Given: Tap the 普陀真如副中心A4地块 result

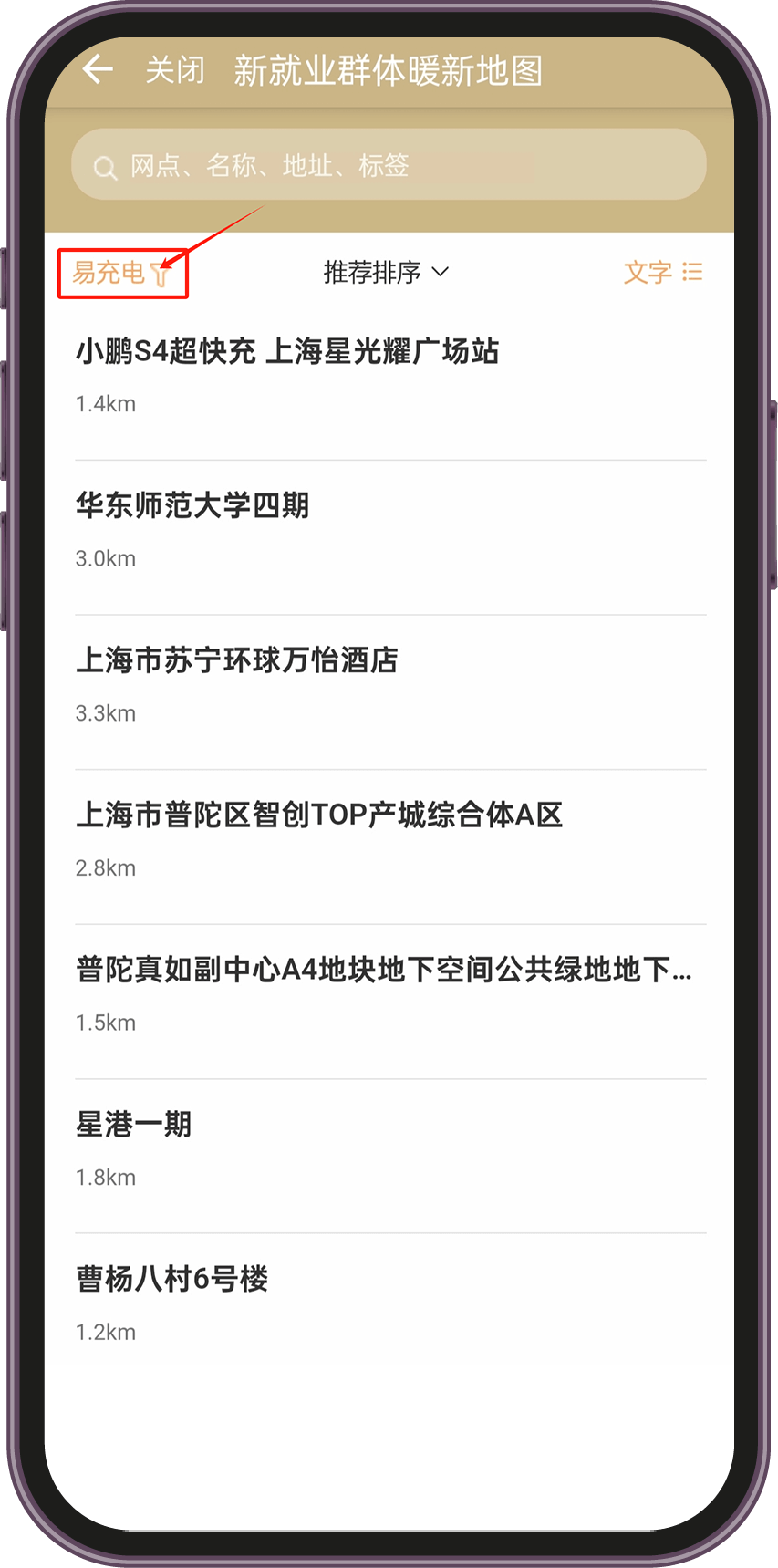Looking at the screenshot, I should (383, 970).
